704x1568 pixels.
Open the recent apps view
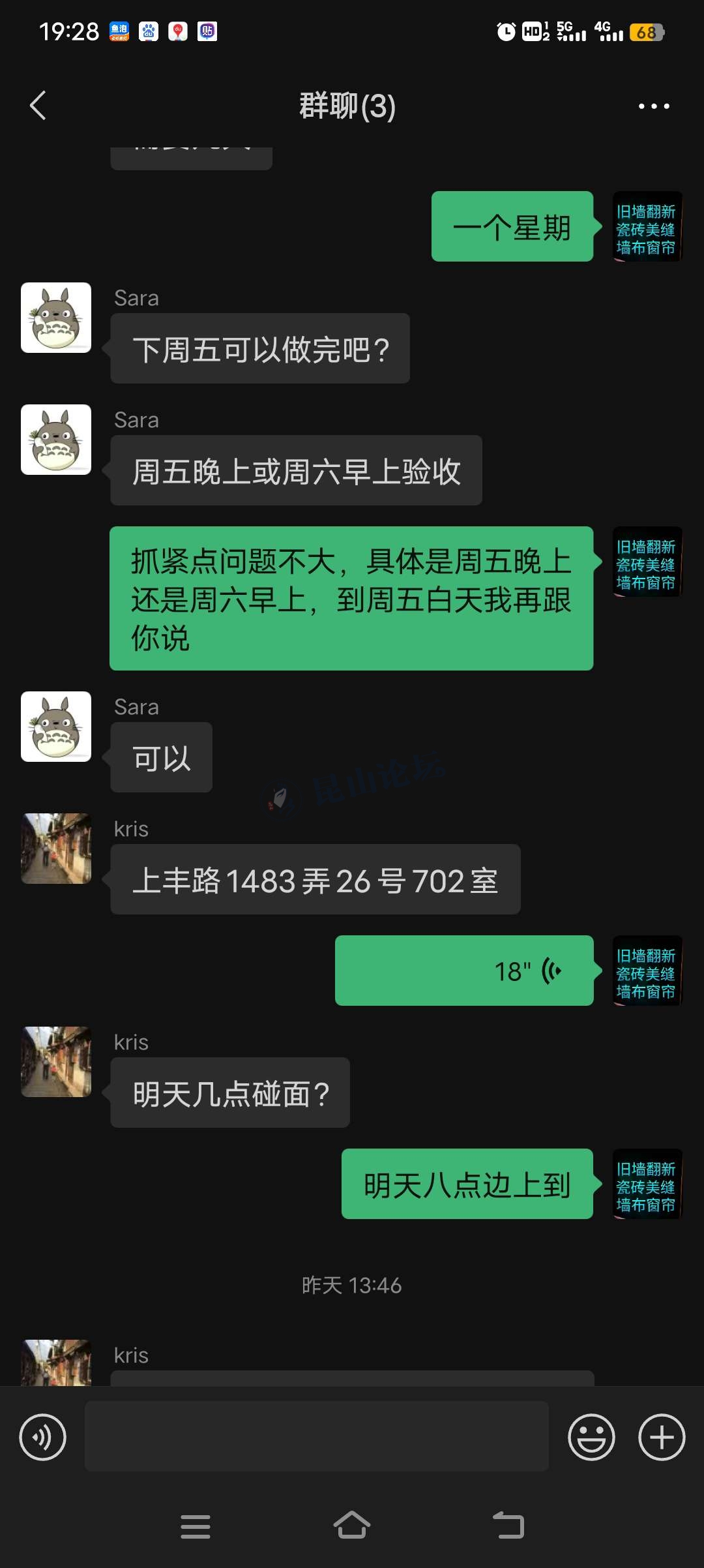(196, 1526)
